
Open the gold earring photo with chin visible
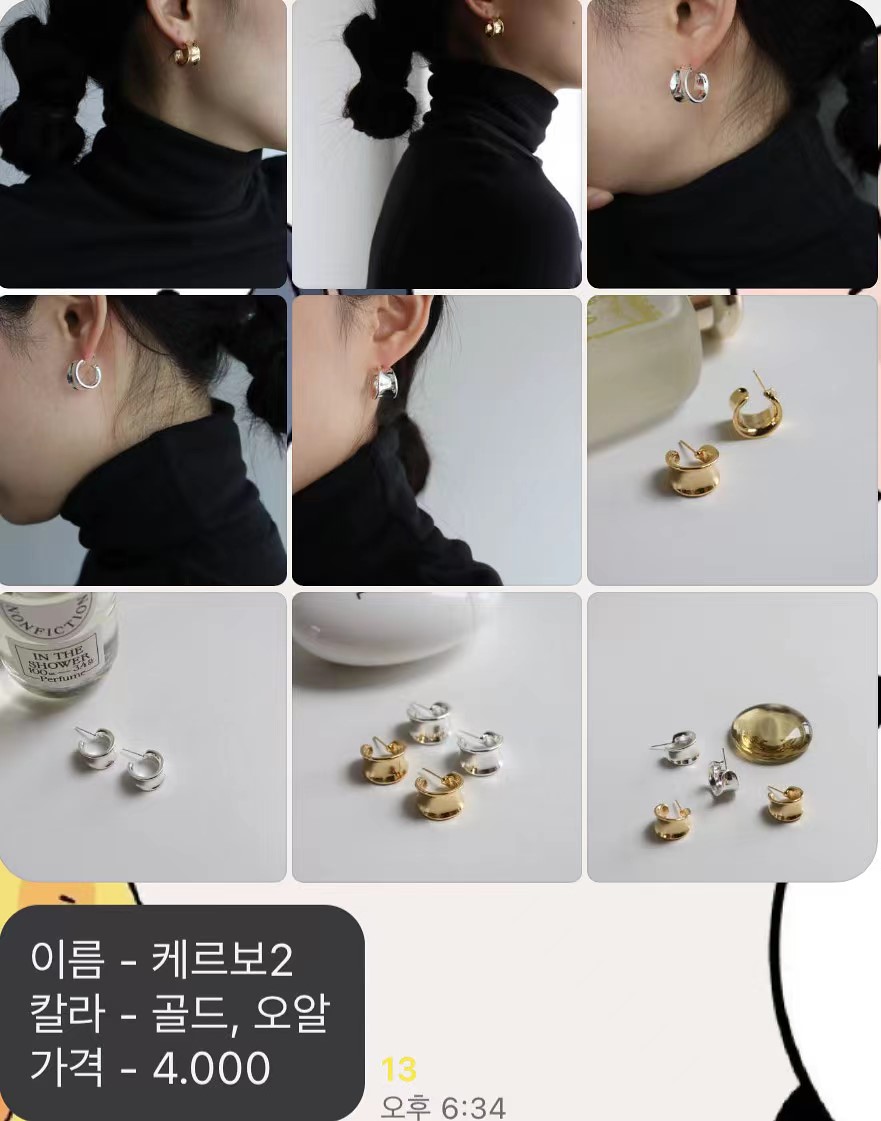coord(143,143)
